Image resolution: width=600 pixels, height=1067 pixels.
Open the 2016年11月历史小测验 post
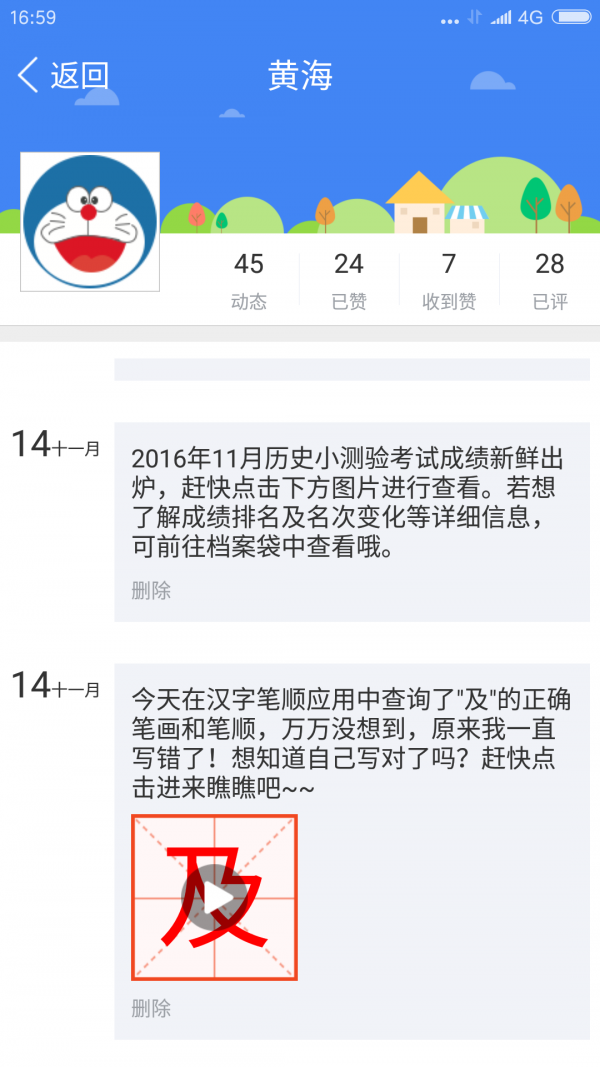pos(348,504)
